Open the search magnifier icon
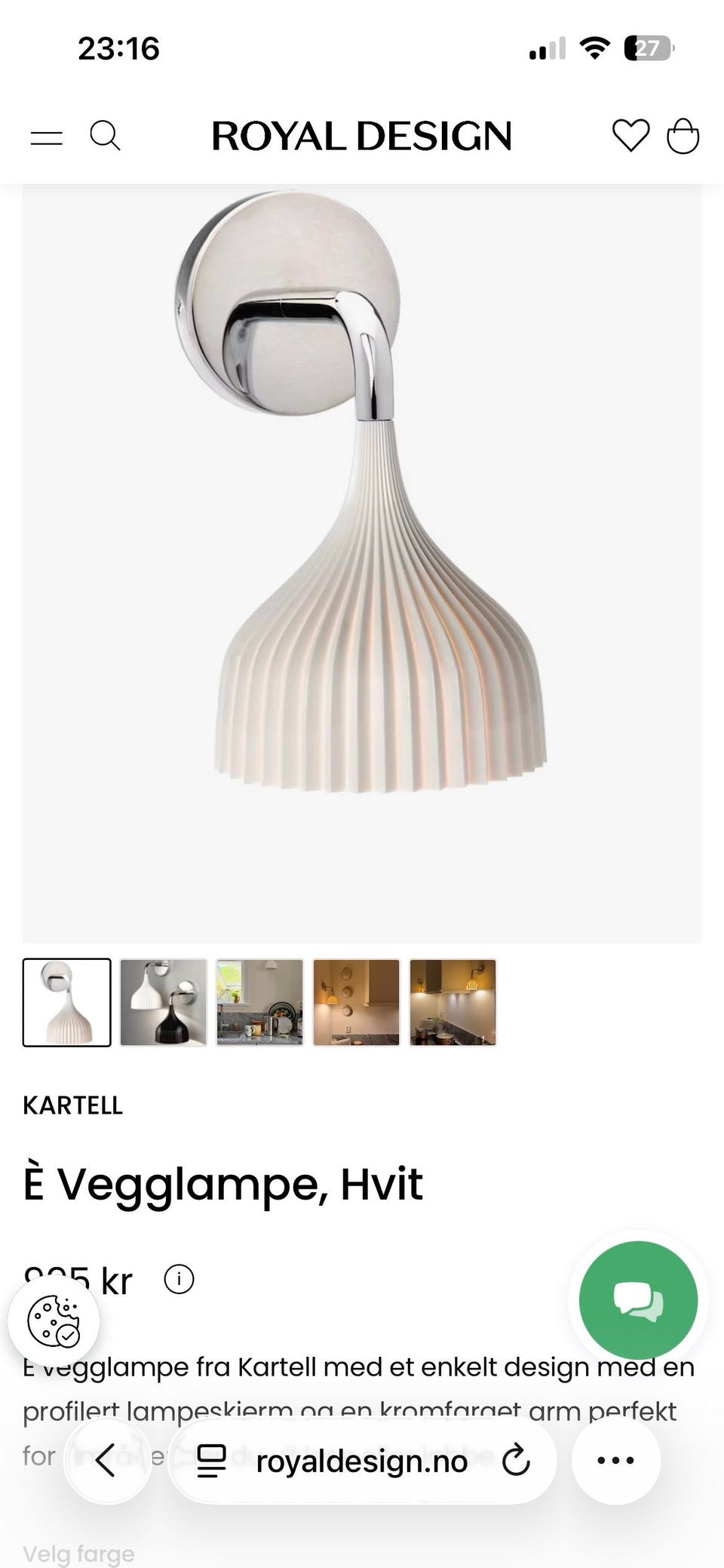Image resolution: width=724 pixels, height=1568 pixels. click(105, 137)
